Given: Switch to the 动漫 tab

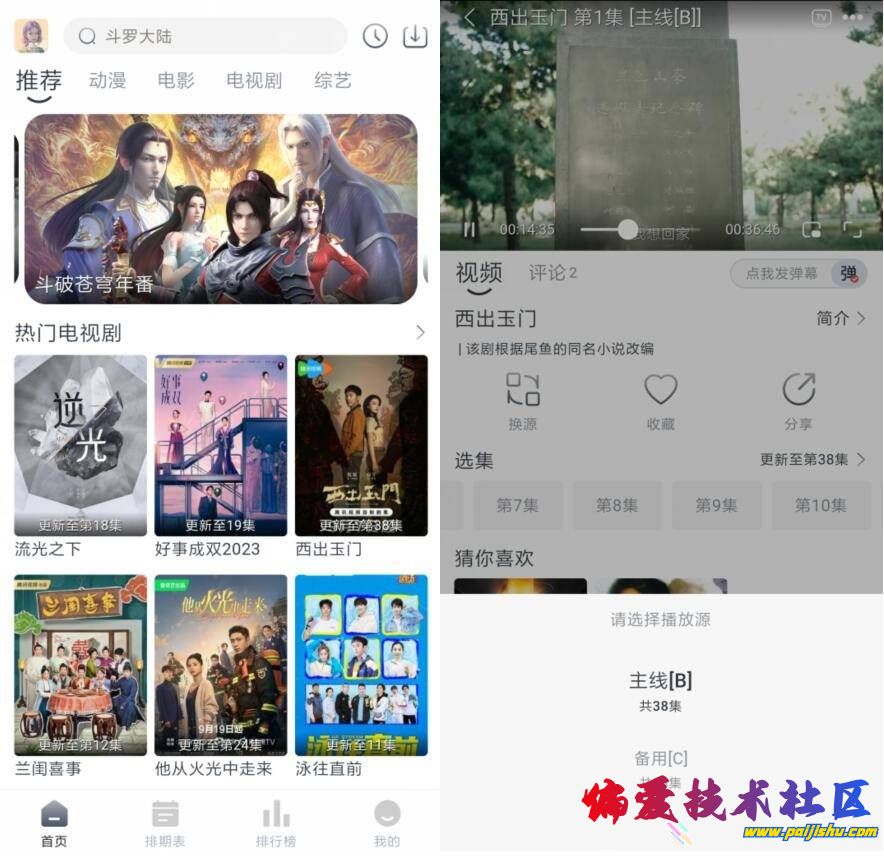Looking at the screenshot, I should click(x=107, y=81).
